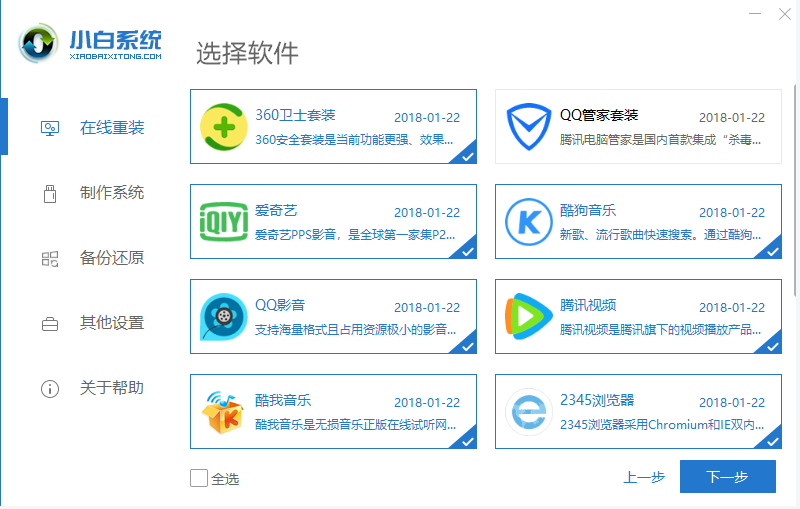Deselect the 爱奇艺 card
The height and width of the screenshot is (509, 800).
pyautogui.click(x=333, y=221)
